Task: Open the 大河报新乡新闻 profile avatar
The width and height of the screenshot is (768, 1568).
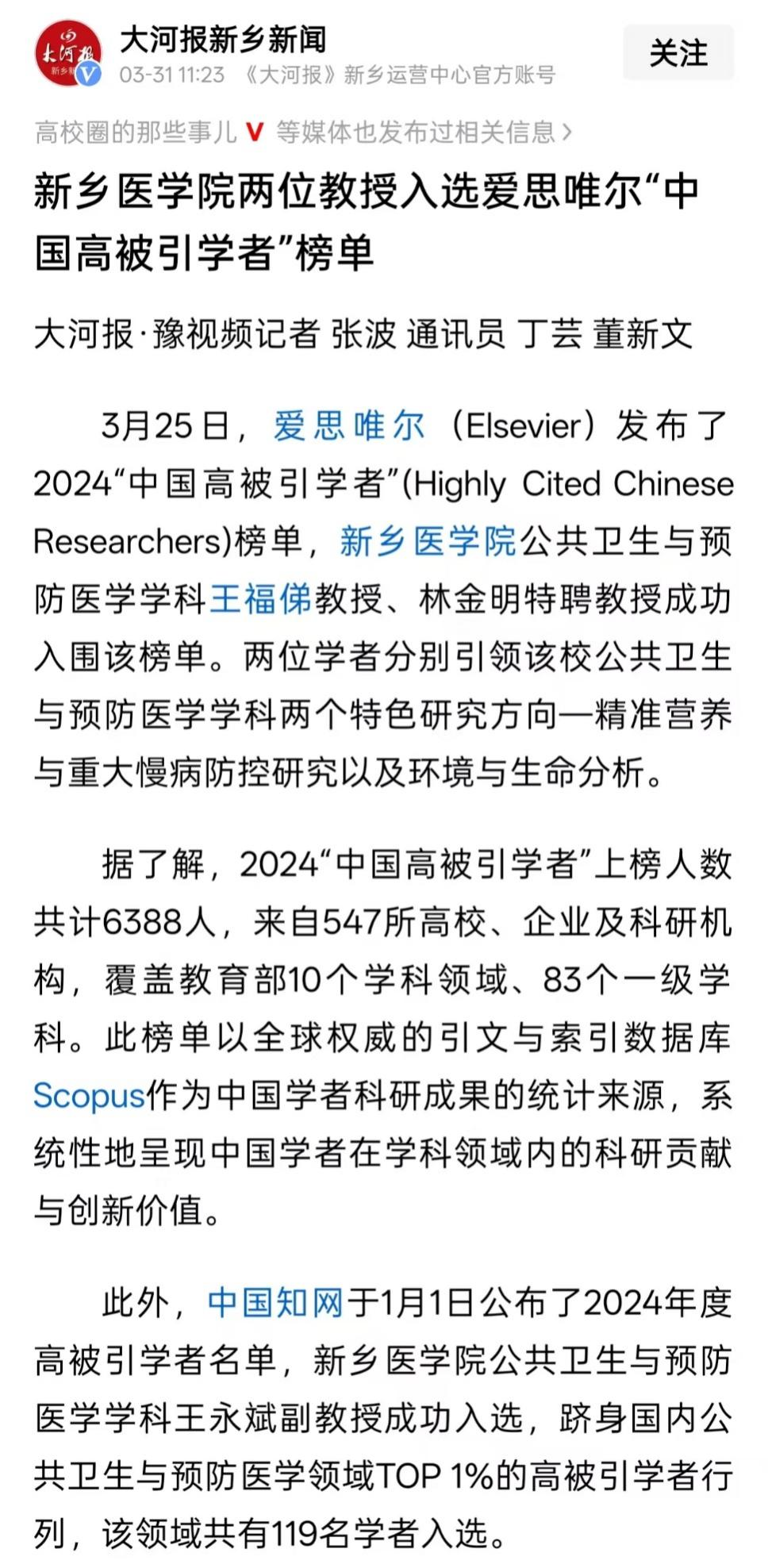Action: (x=68, y=53)
